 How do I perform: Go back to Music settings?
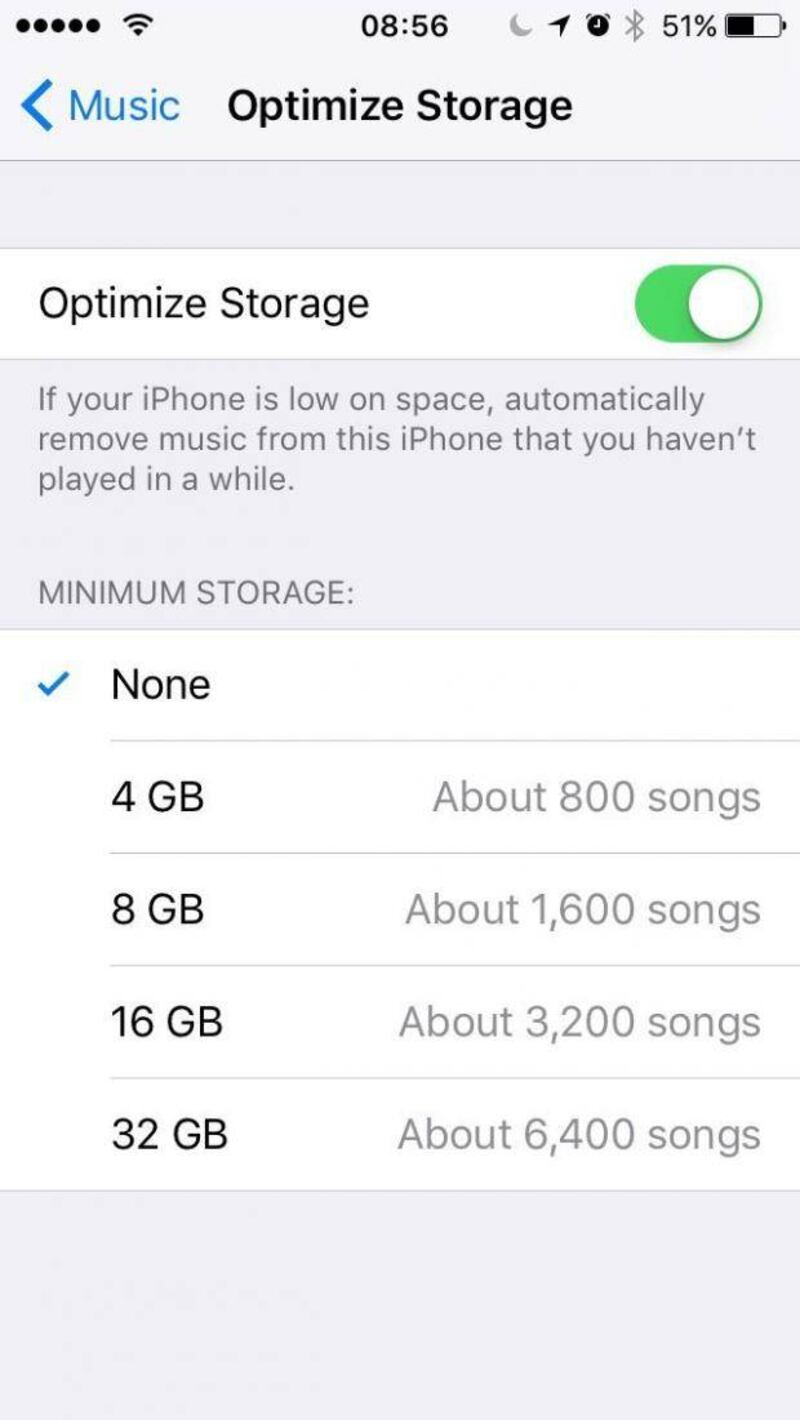100,106
